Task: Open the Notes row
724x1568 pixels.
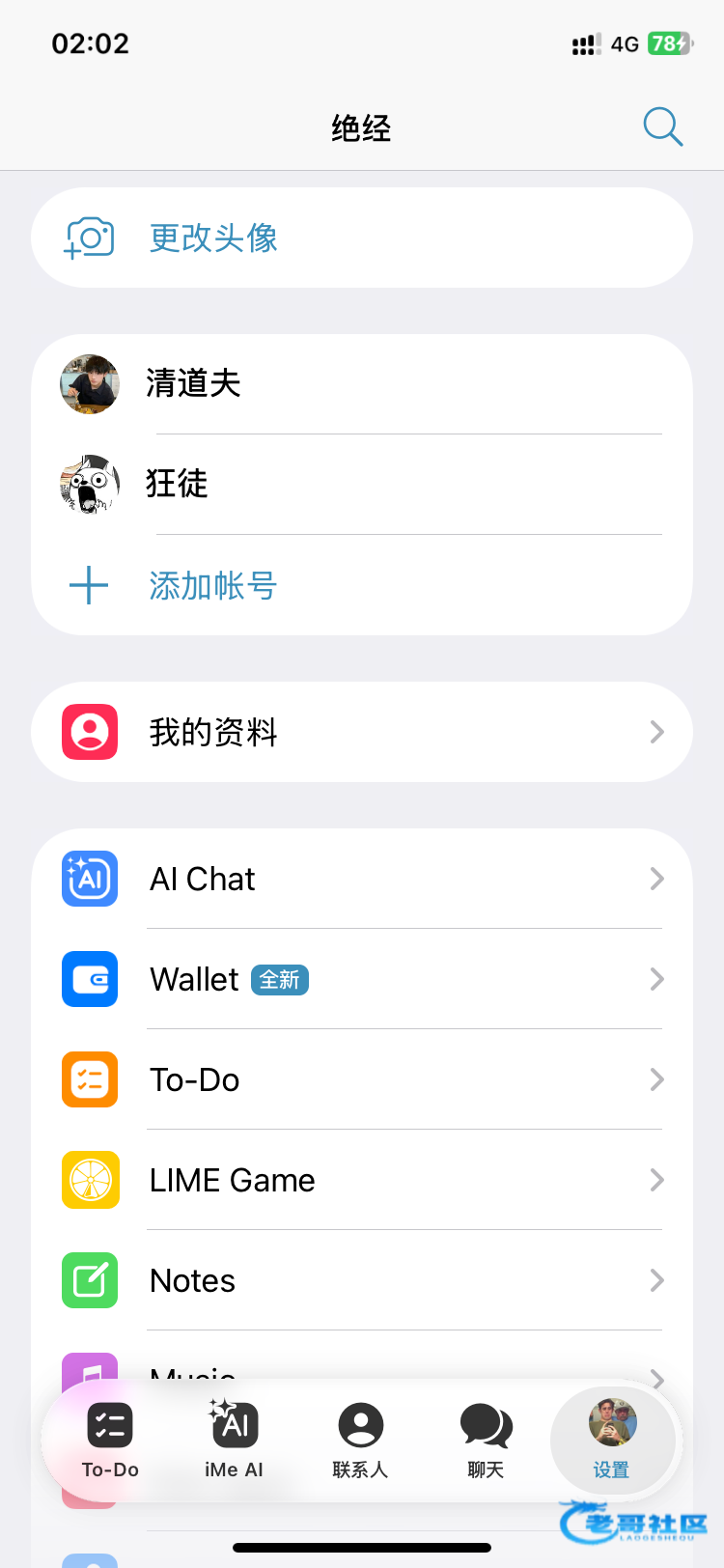Action: [361, 1280]
